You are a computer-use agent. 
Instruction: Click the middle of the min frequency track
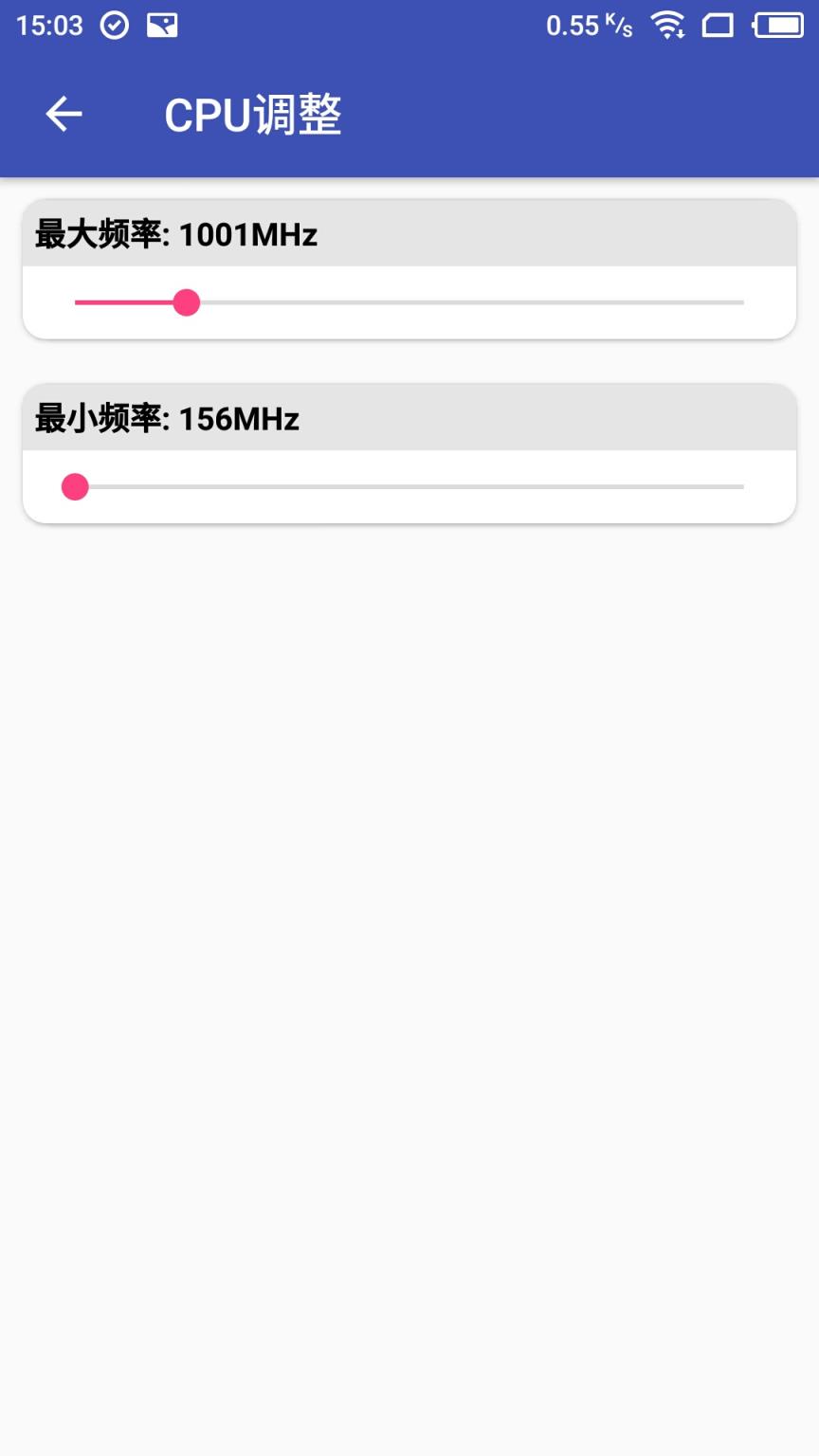408,486
